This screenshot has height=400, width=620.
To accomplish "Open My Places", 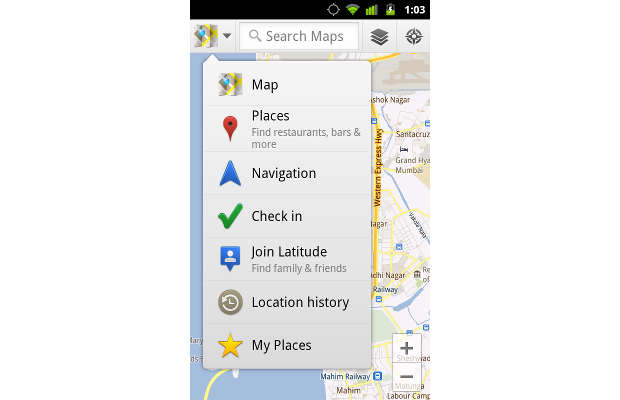I will 287,345.
